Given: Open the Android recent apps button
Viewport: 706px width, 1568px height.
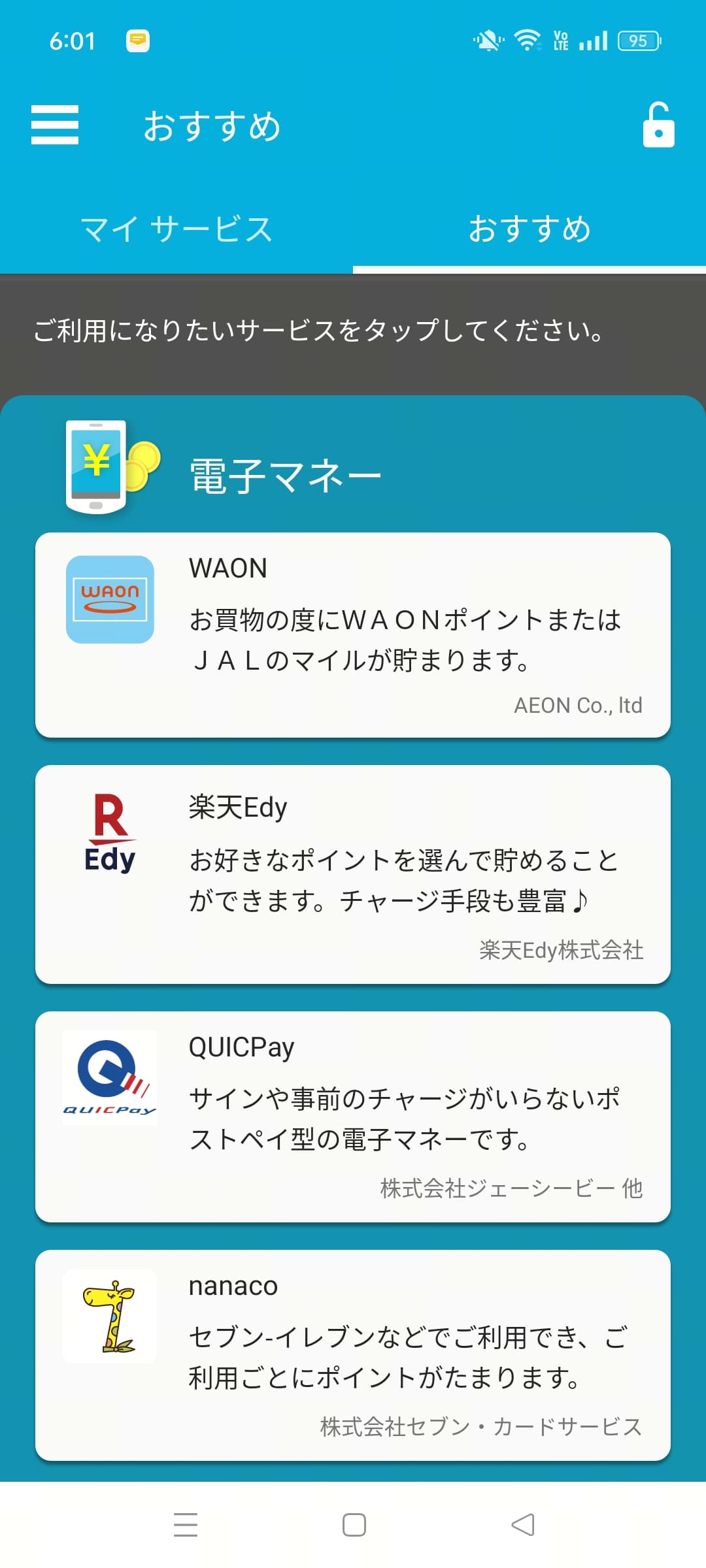Looking at the screenshot, I should [185, 1525].
